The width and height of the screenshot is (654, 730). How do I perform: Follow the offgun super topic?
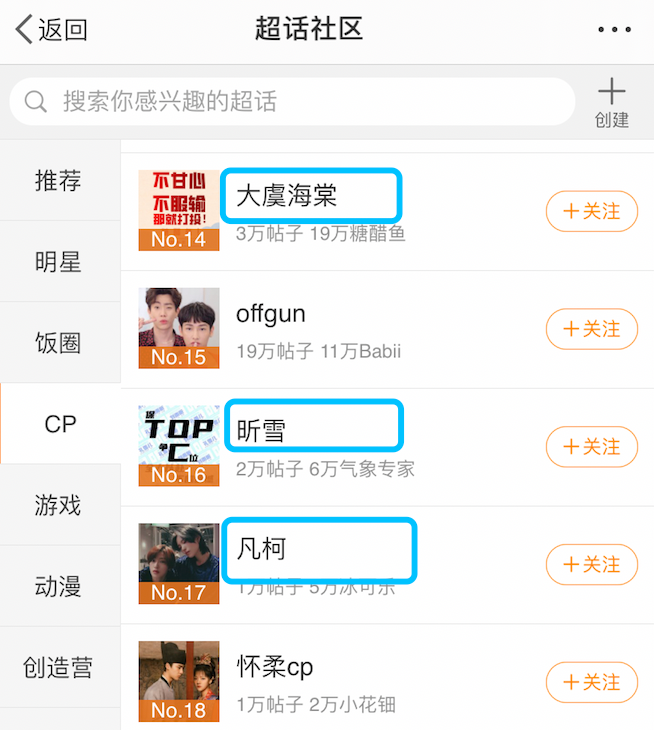(x=591, y=329)
